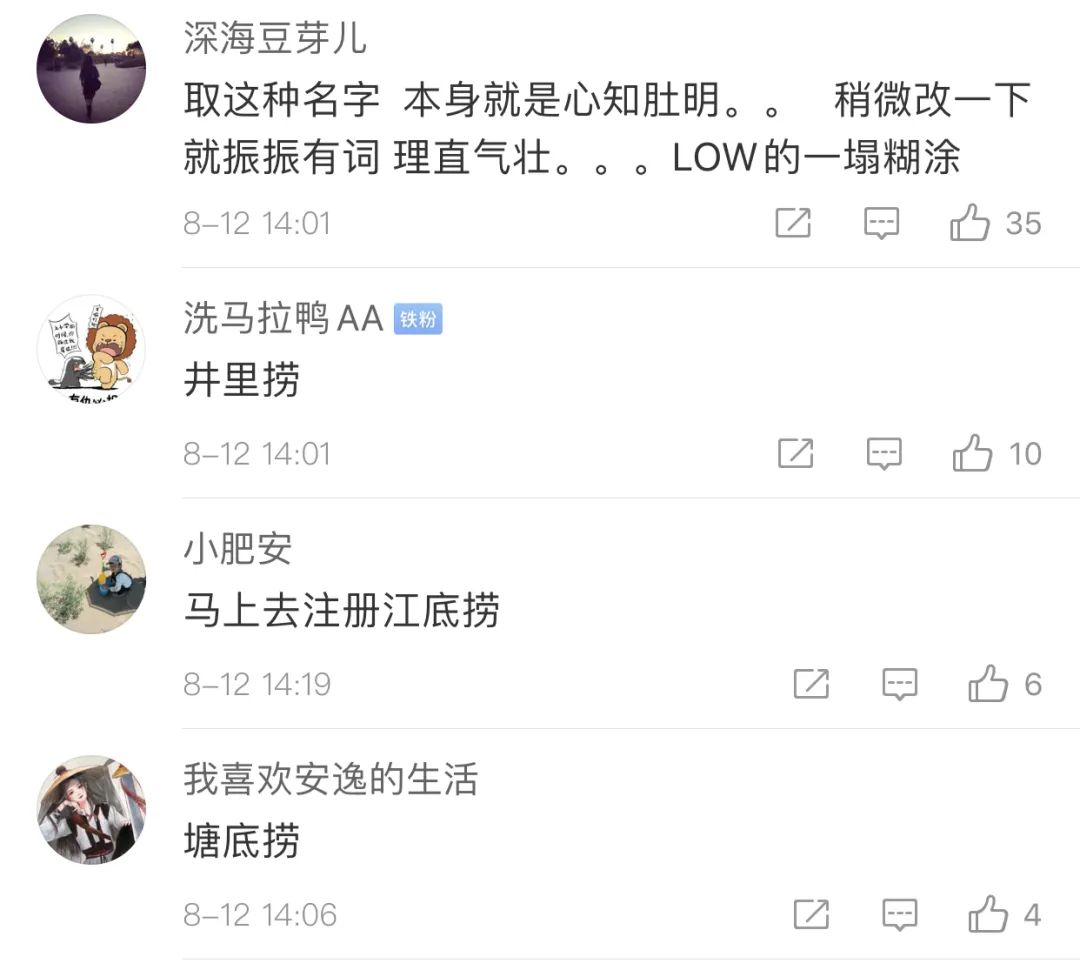The width and height of the screenshot is (1080, 970).
Task: Share 洗马拉鸭AA's comment
Action: (796, 454)
